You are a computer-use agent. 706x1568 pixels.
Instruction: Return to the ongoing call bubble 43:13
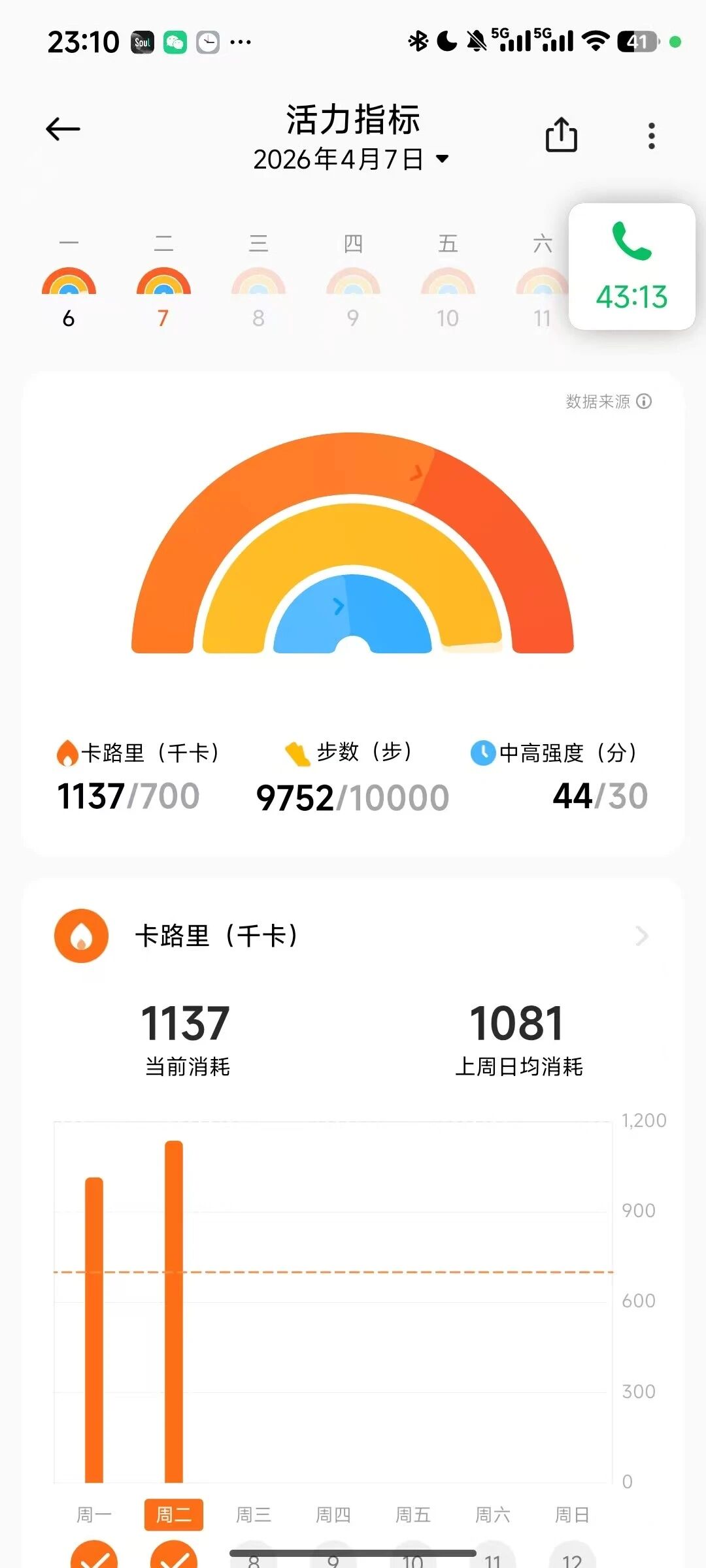[631, 267]
